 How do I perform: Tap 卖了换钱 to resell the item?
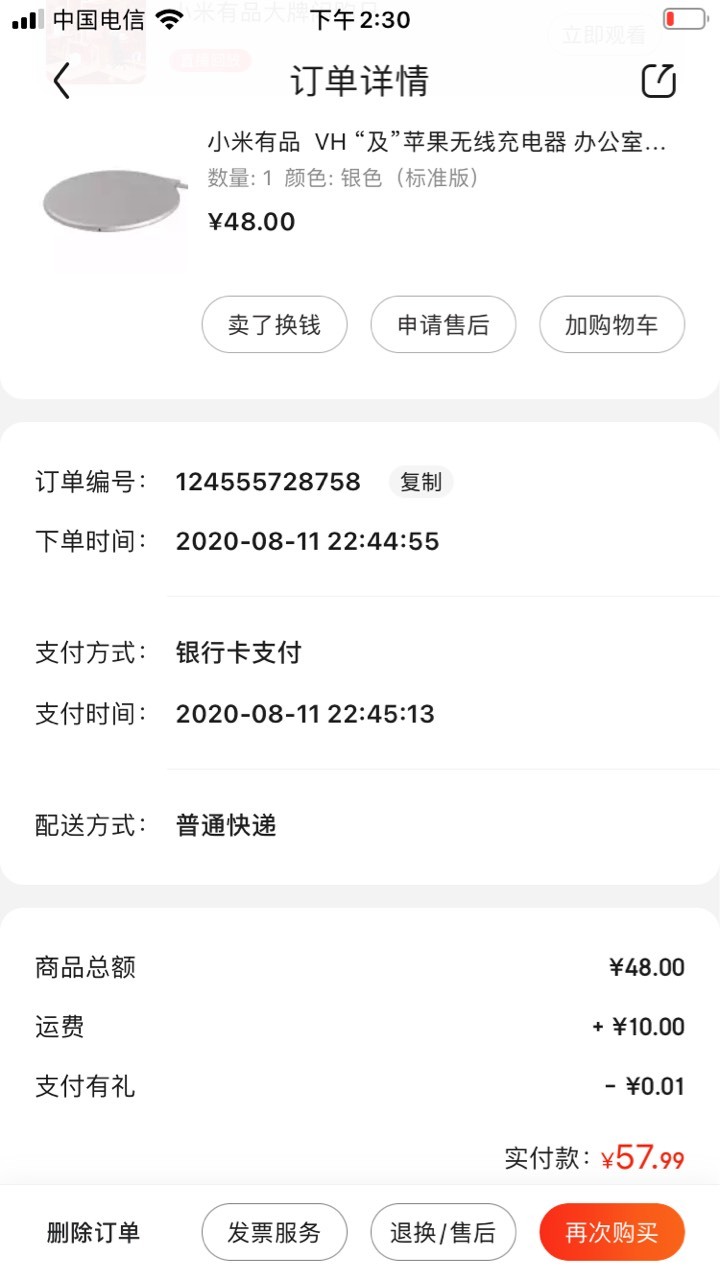click(274, 325)
